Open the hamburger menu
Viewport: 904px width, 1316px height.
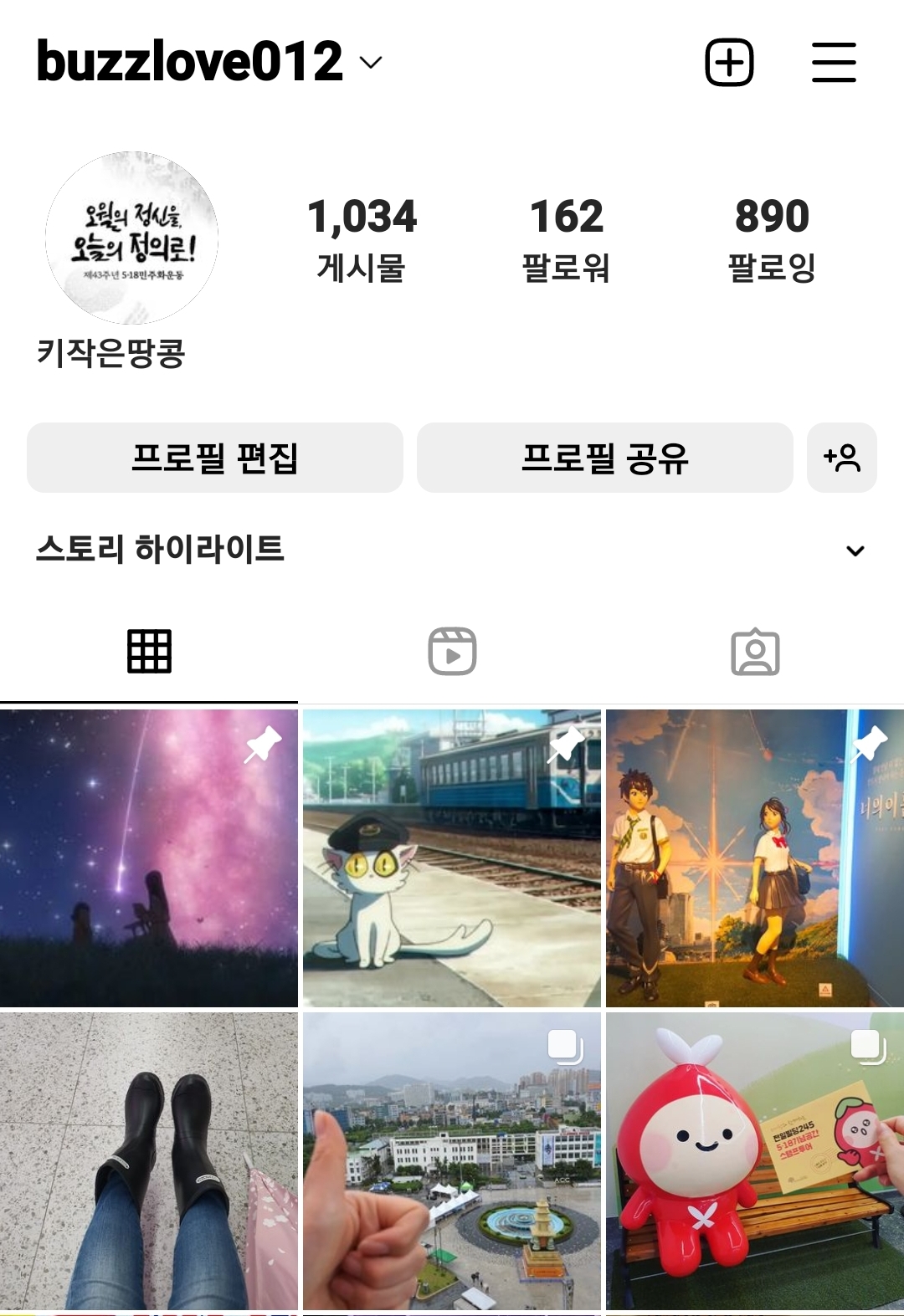pos(834,63)
